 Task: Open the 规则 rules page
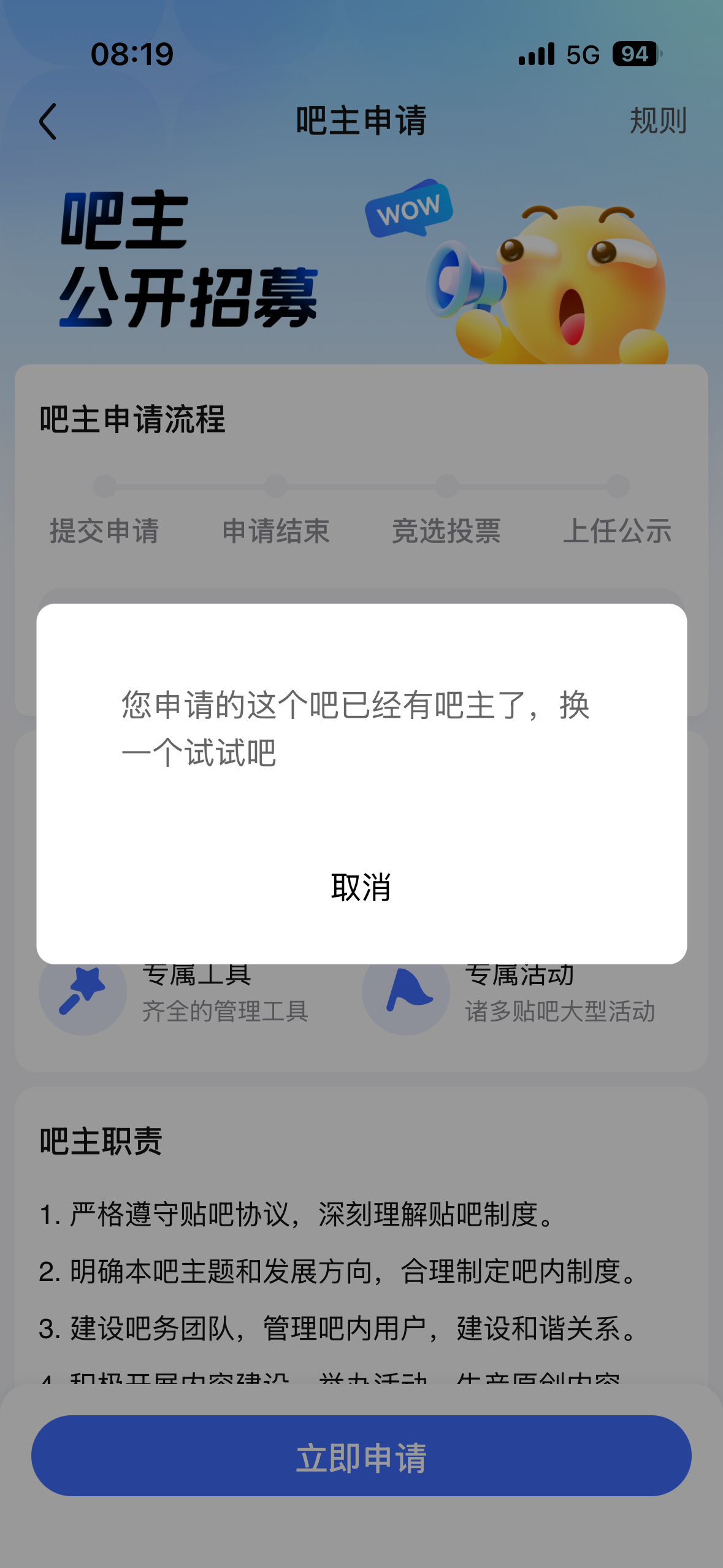pyautogui.click(x=657, y=120)
